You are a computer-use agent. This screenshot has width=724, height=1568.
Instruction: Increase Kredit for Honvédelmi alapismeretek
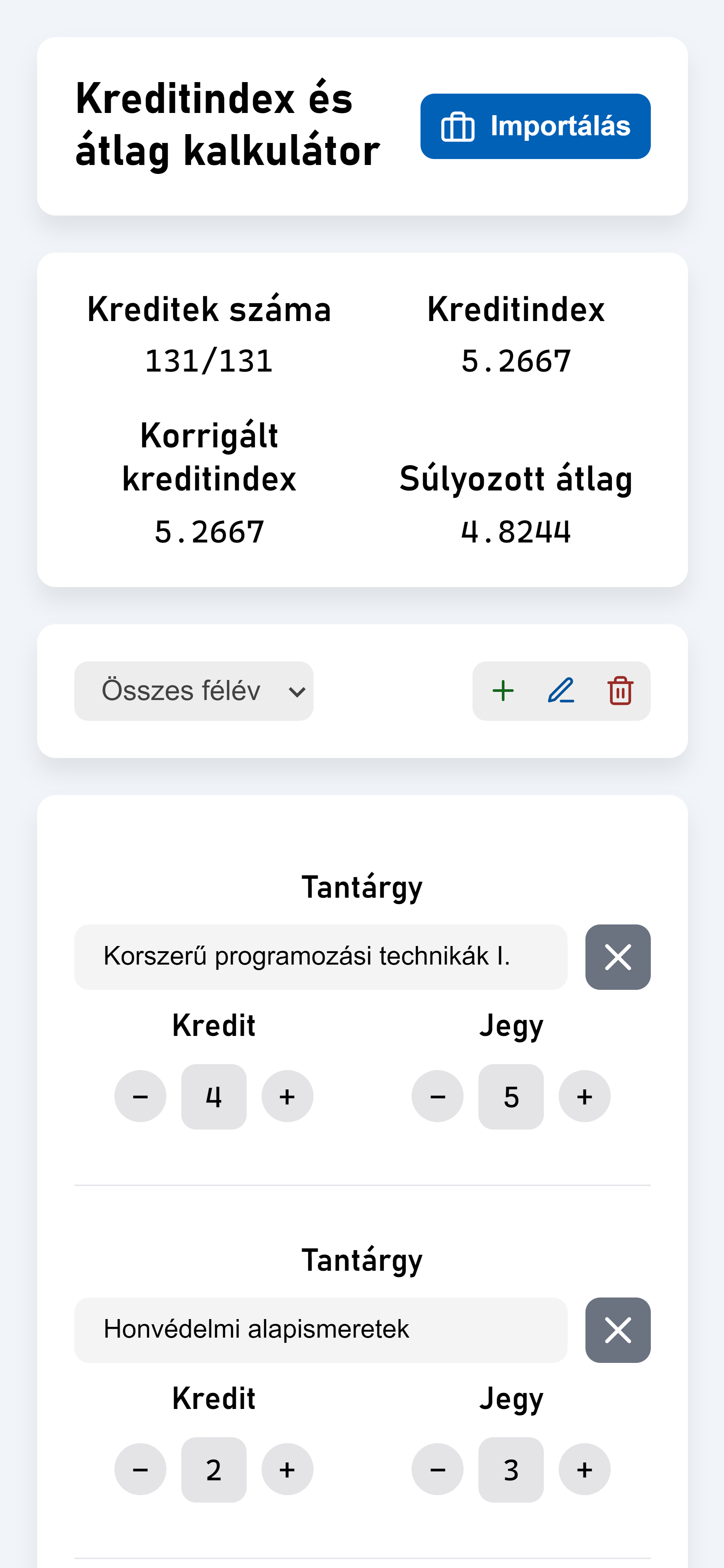pyautogui.click(x=287, y=1470)
